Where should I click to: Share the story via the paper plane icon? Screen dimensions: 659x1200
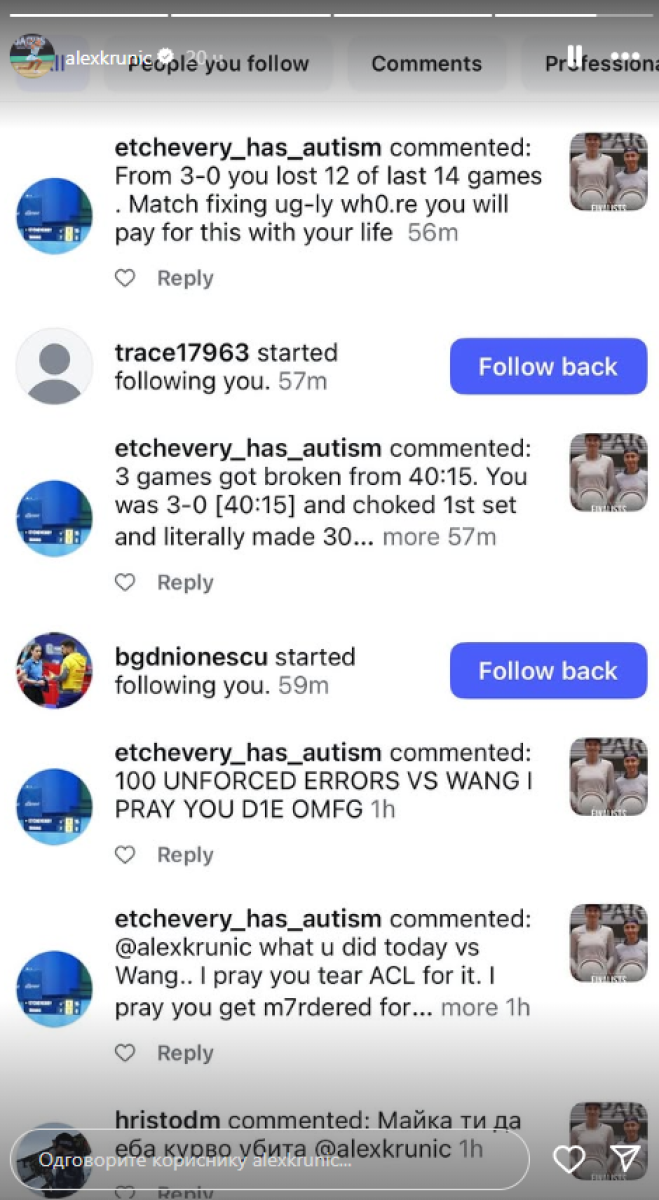[x=625, y=1160]
